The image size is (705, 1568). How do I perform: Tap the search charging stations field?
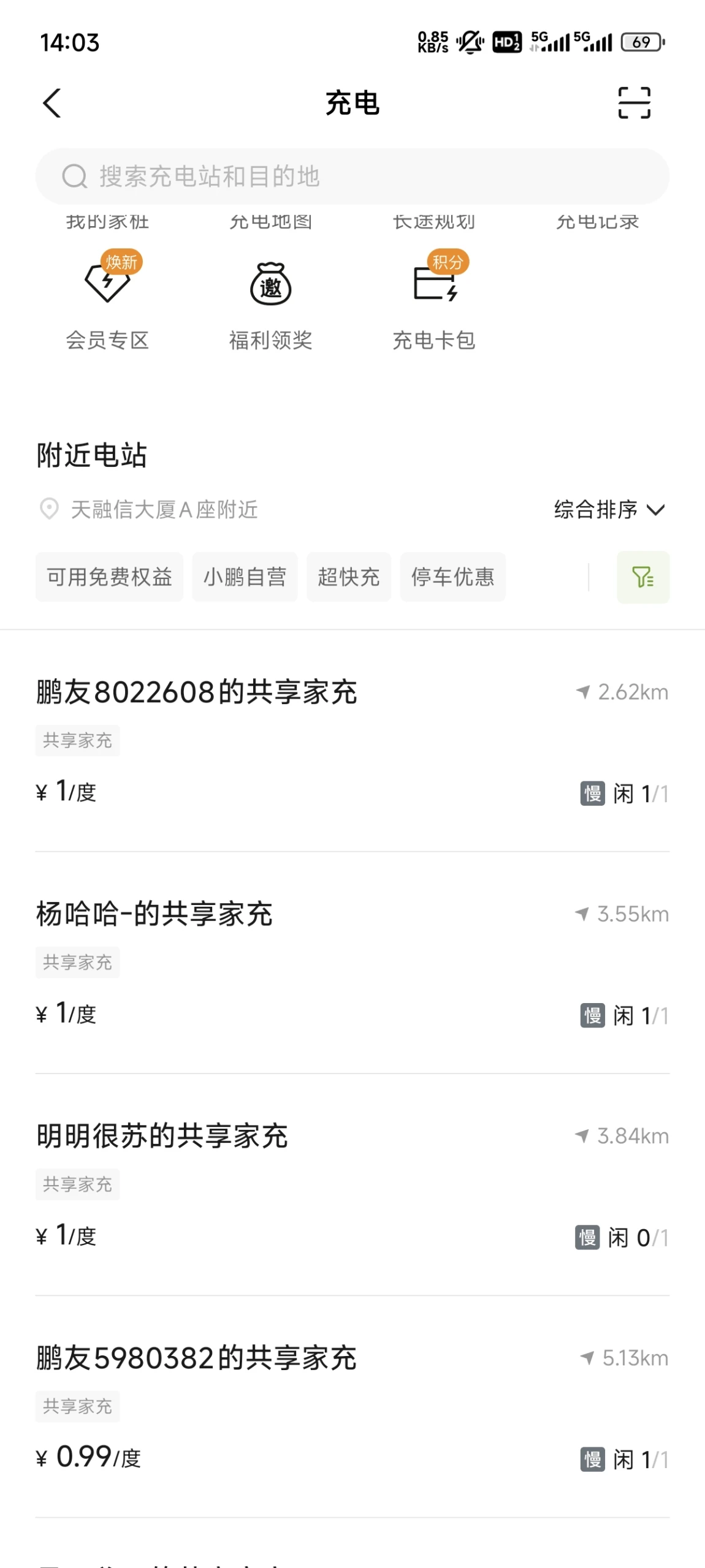[x=352, y=176]
